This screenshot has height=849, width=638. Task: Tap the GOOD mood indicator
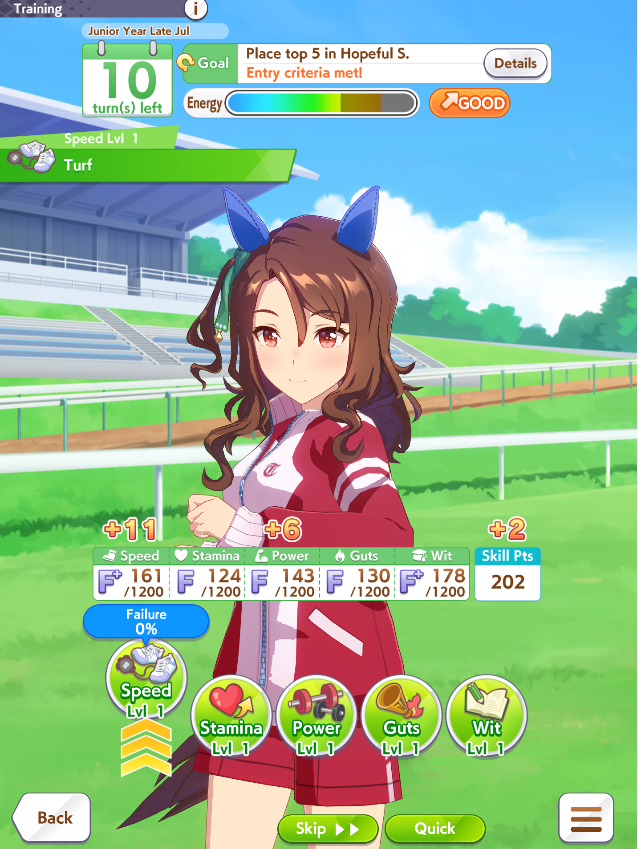click(x=469, y=103)
